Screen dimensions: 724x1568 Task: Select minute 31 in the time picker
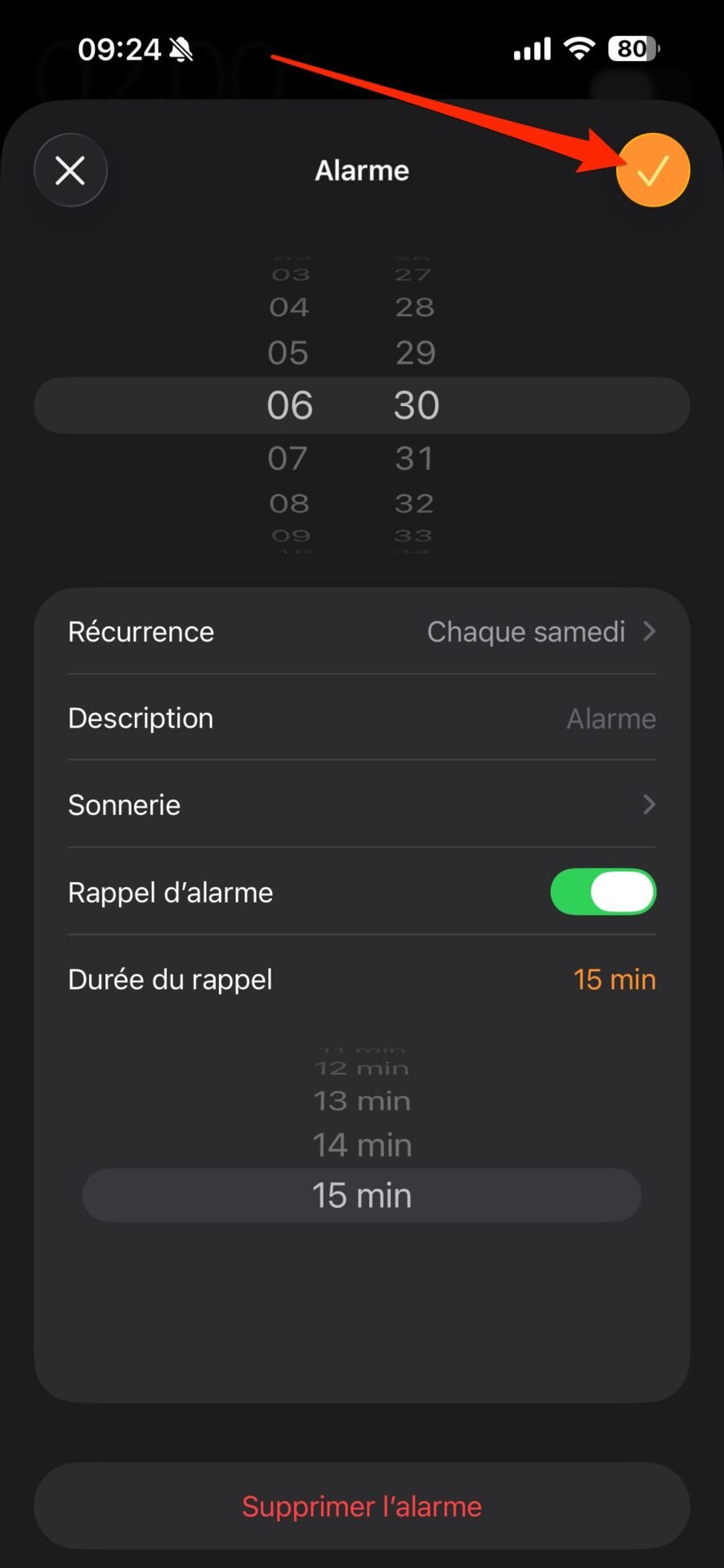[414, 458]
